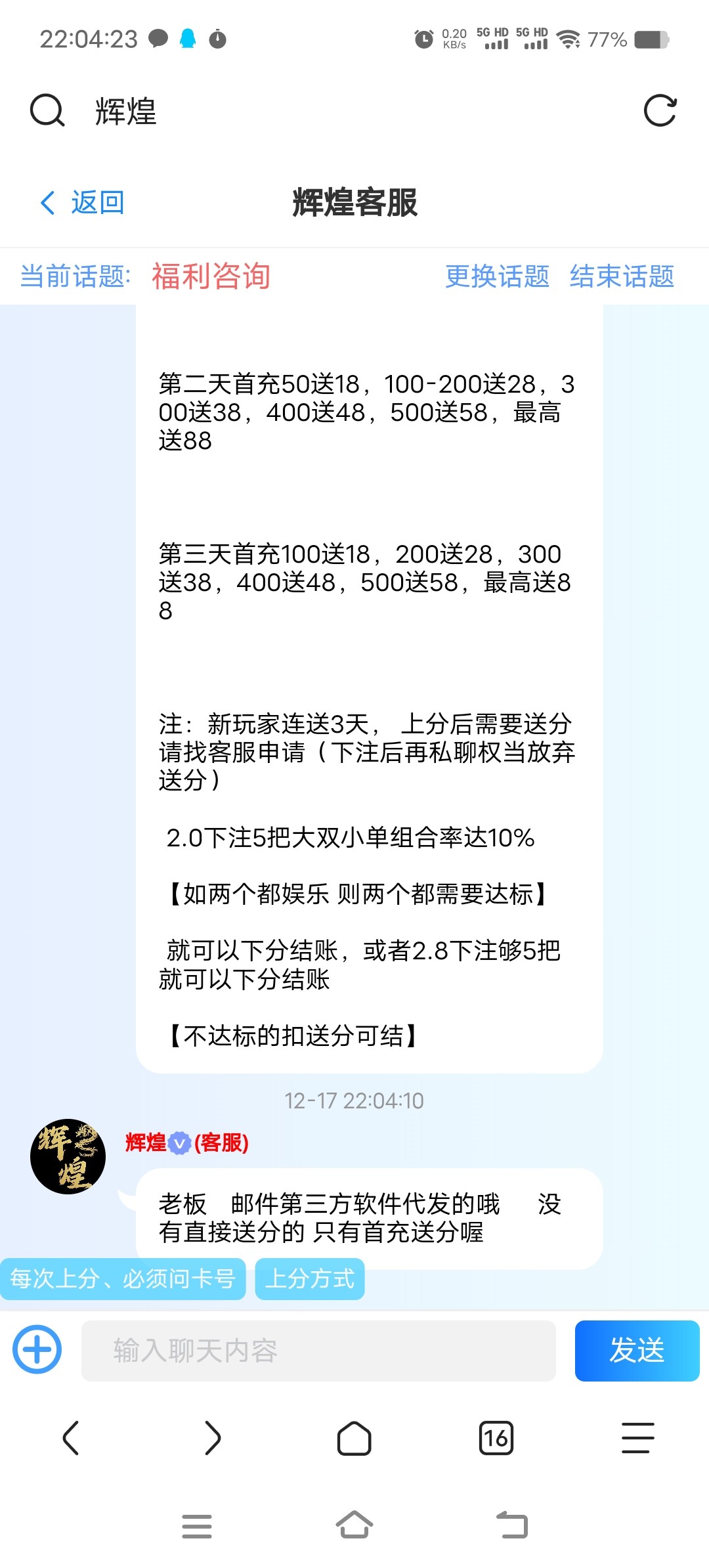The height and width of the screenshot is (1568, 709).
Task: Tap the 上分方式 quick reply chip
Action: pos(310,1279)
